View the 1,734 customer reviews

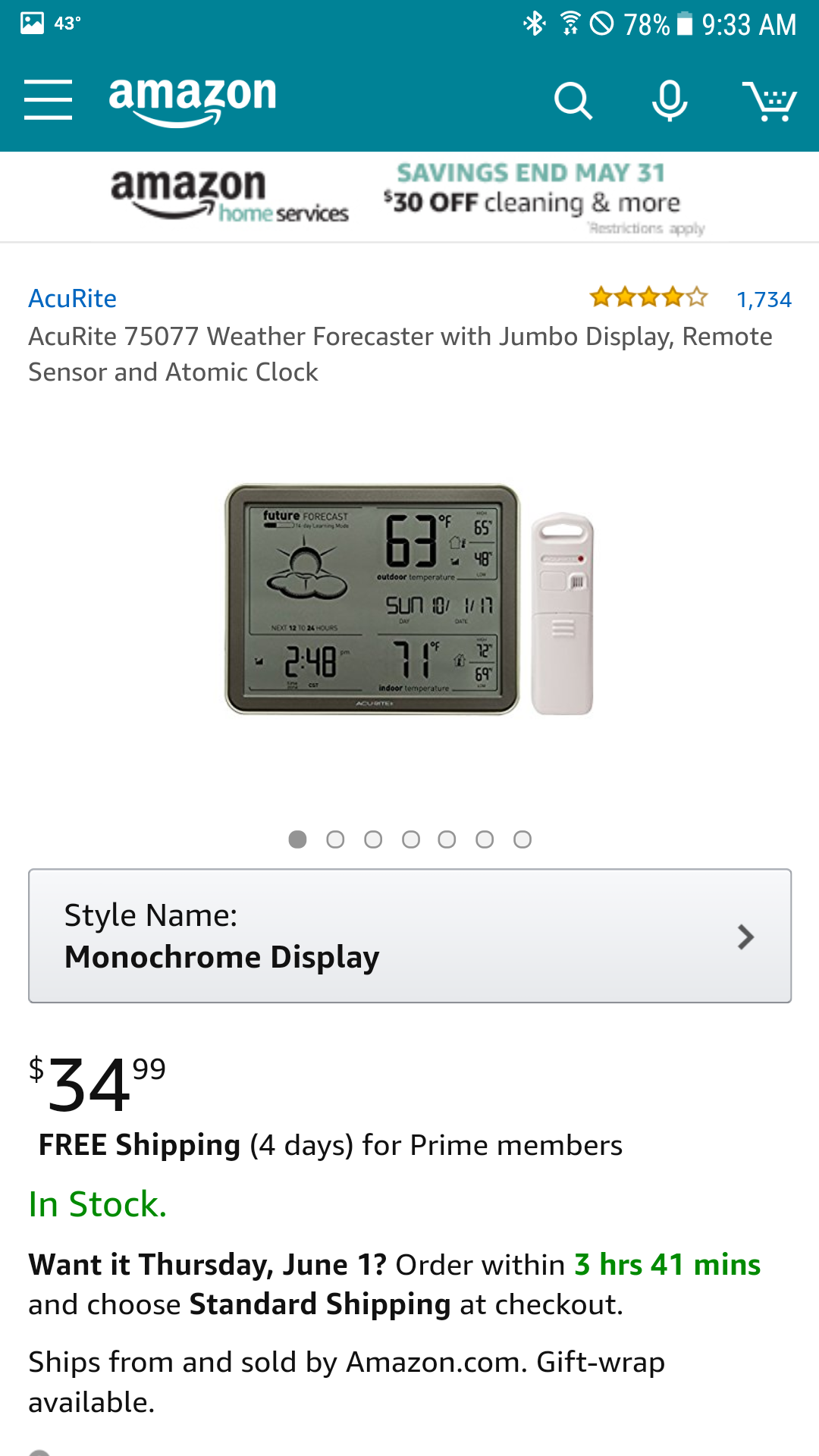(763, 300)
